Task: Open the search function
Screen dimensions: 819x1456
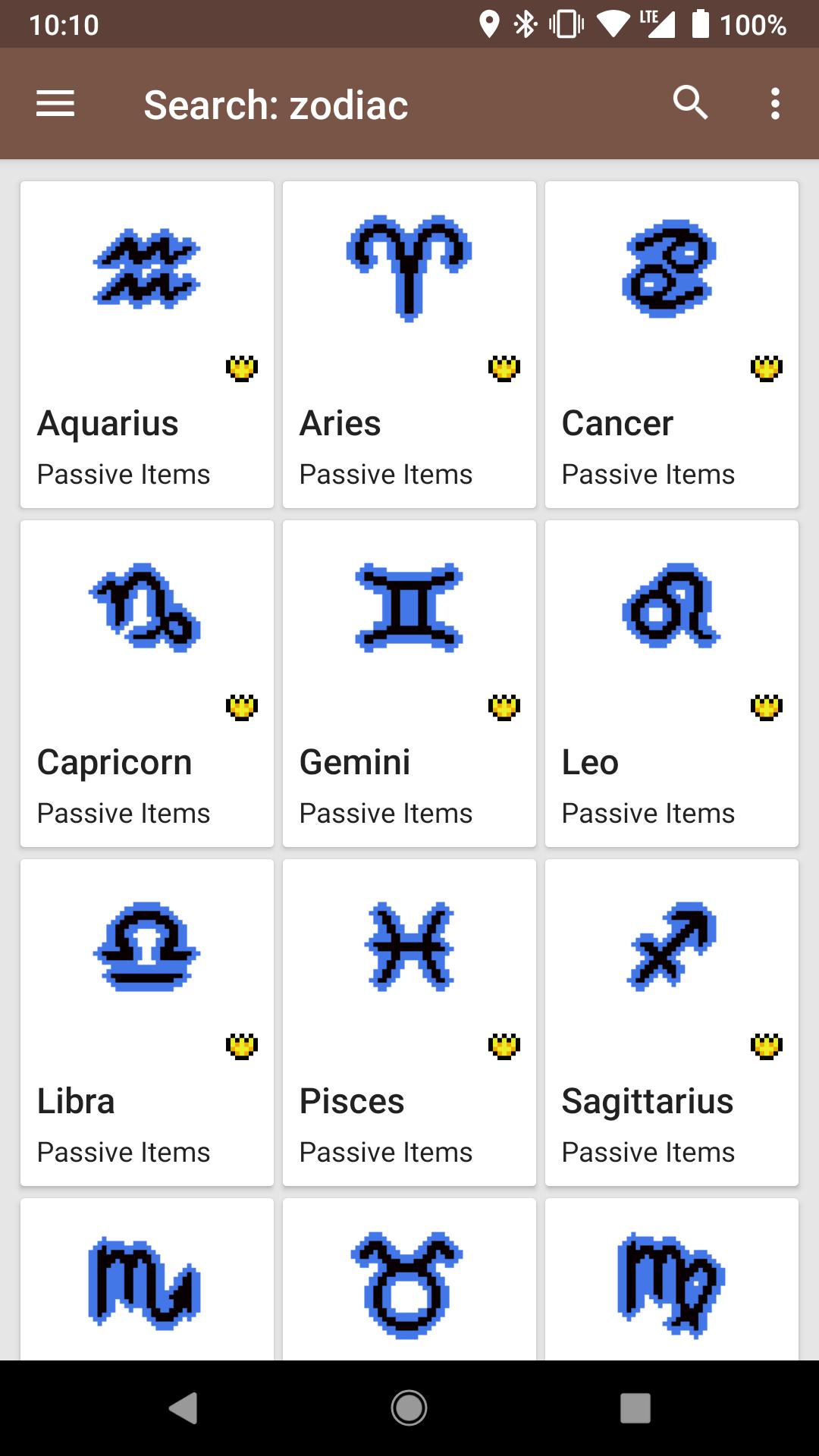Action: (689, 104)
